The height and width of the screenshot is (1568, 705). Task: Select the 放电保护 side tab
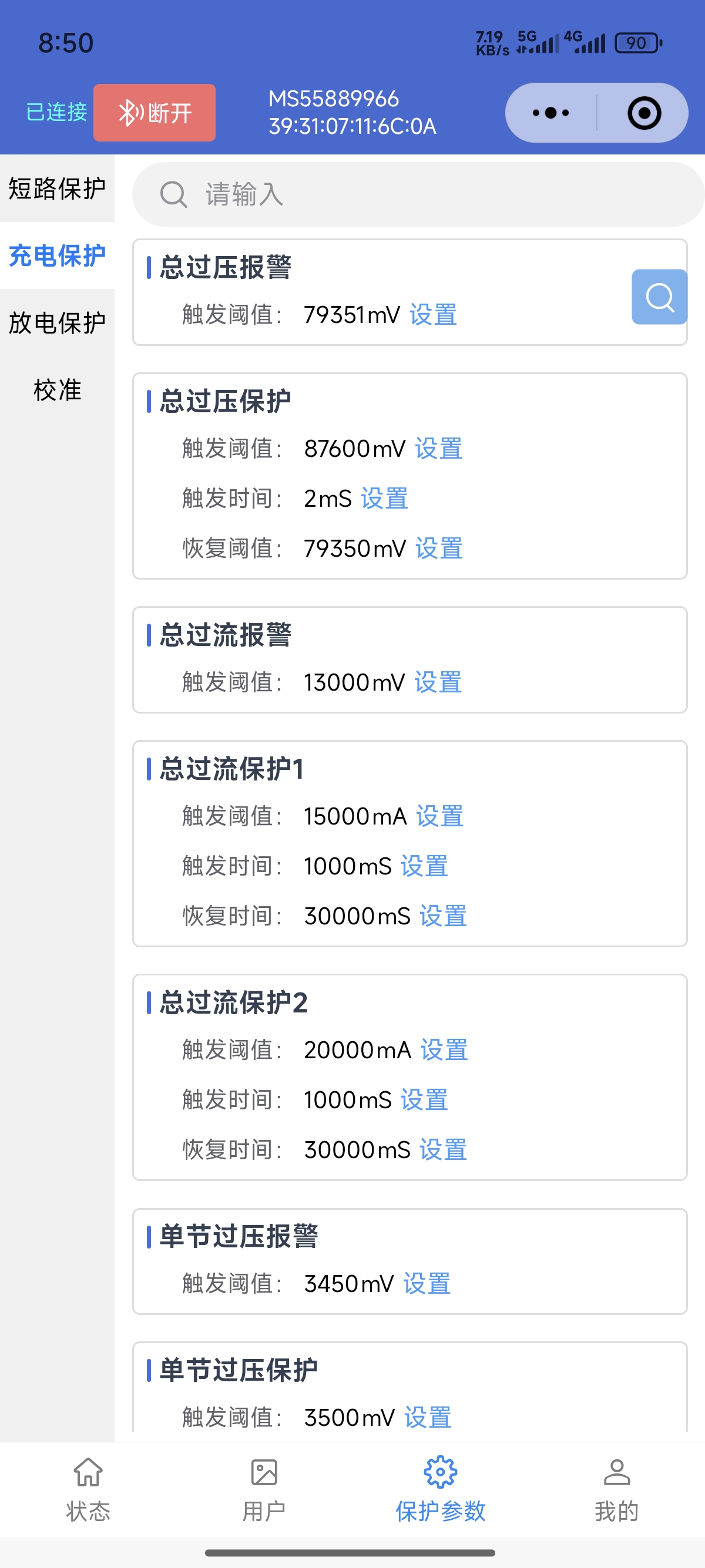click(57, 322)
